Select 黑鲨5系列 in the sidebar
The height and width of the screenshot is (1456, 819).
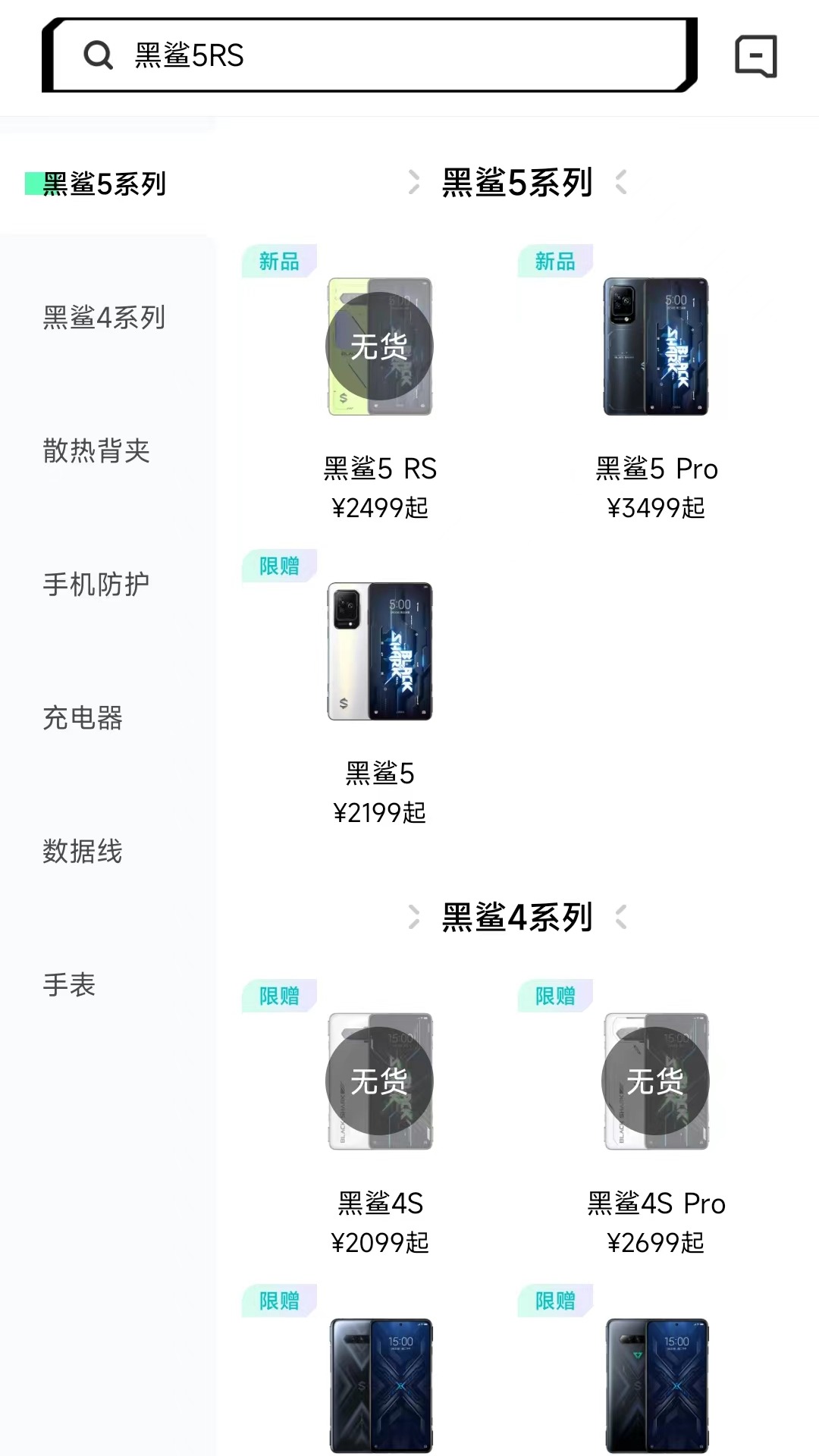(x=104, y=182)
